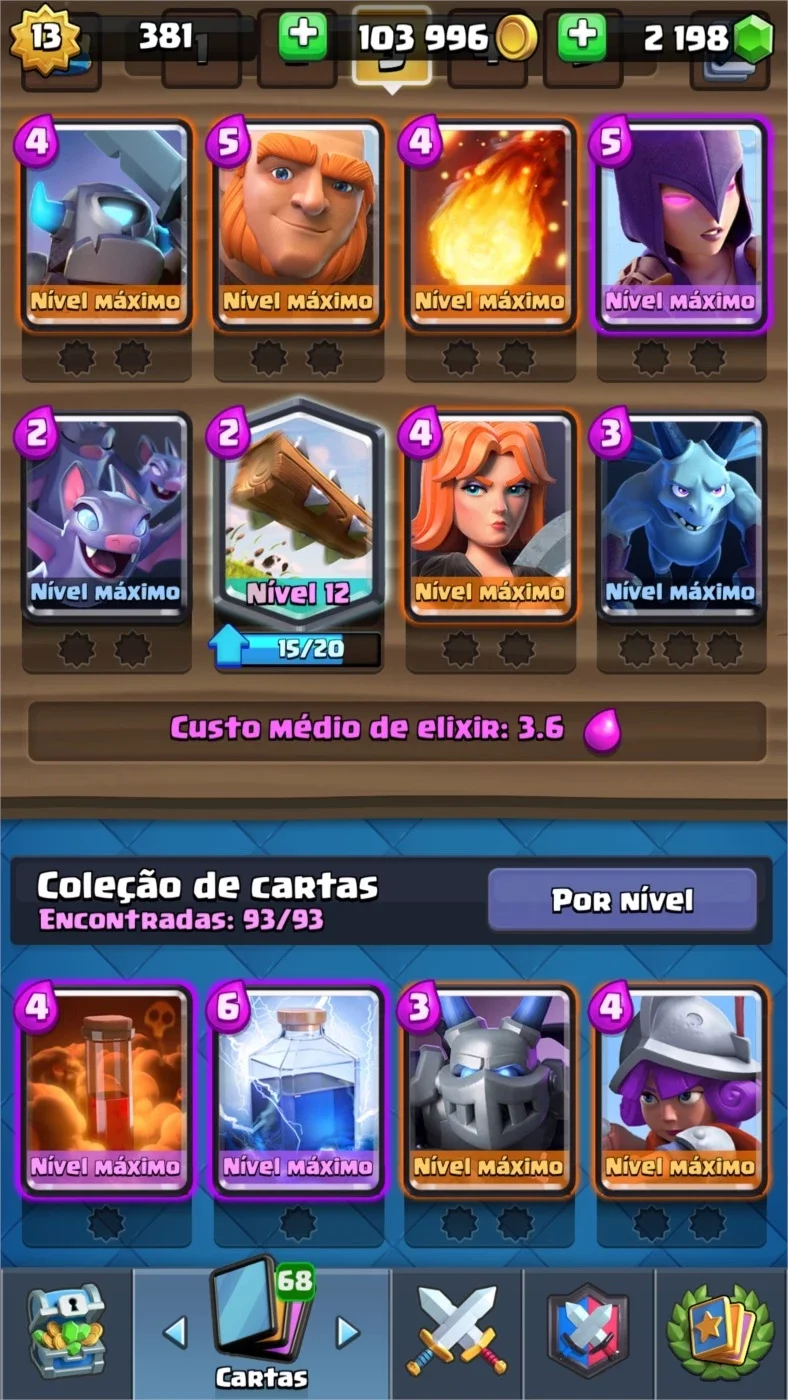Select the Bats card in the deck

pos(106,516)
